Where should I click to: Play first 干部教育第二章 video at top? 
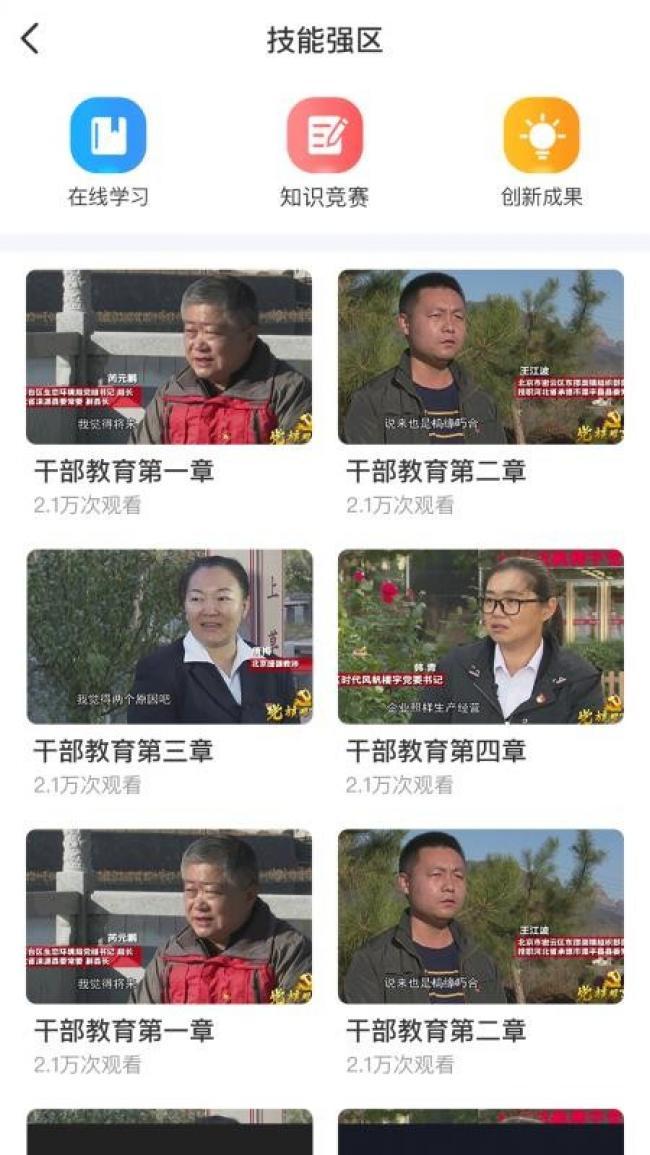[480, 357]
